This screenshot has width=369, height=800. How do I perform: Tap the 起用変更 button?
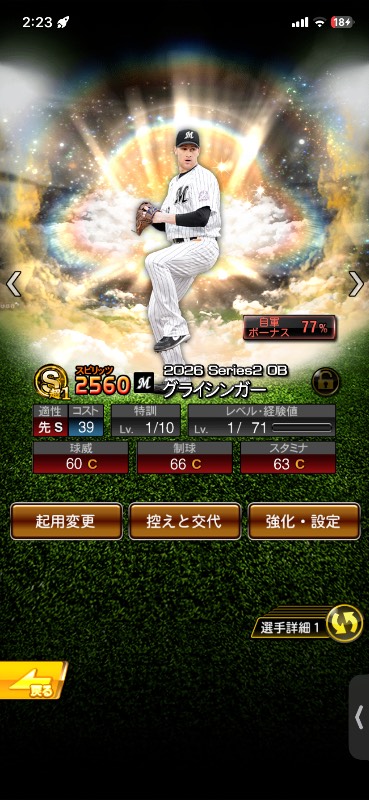(x=66, y=521)
